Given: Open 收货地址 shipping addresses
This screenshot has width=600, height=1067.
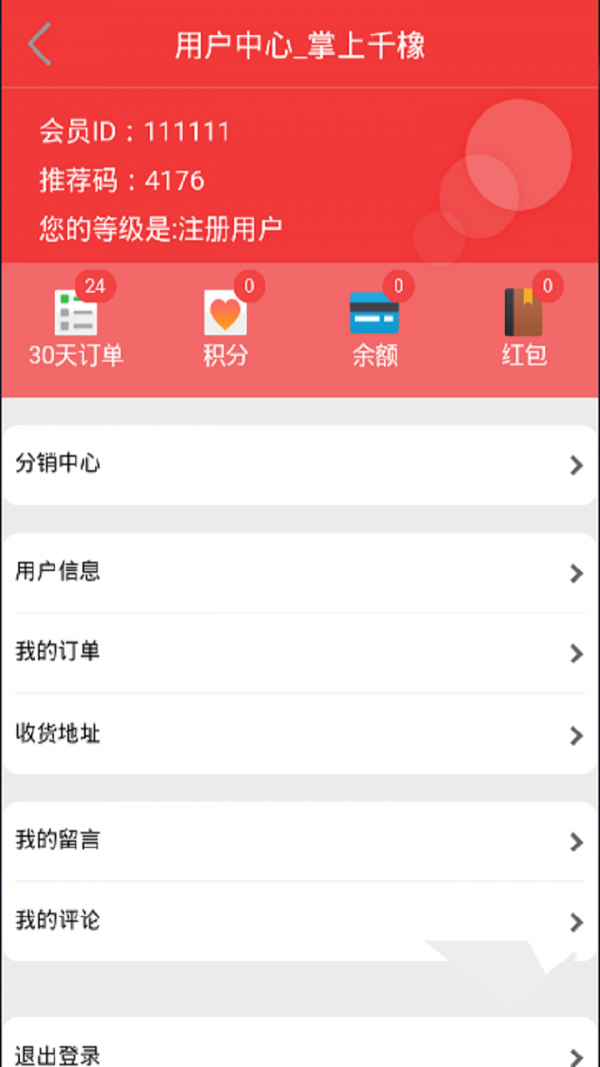Looking at the screenshot, I should [x=300, y=734].
